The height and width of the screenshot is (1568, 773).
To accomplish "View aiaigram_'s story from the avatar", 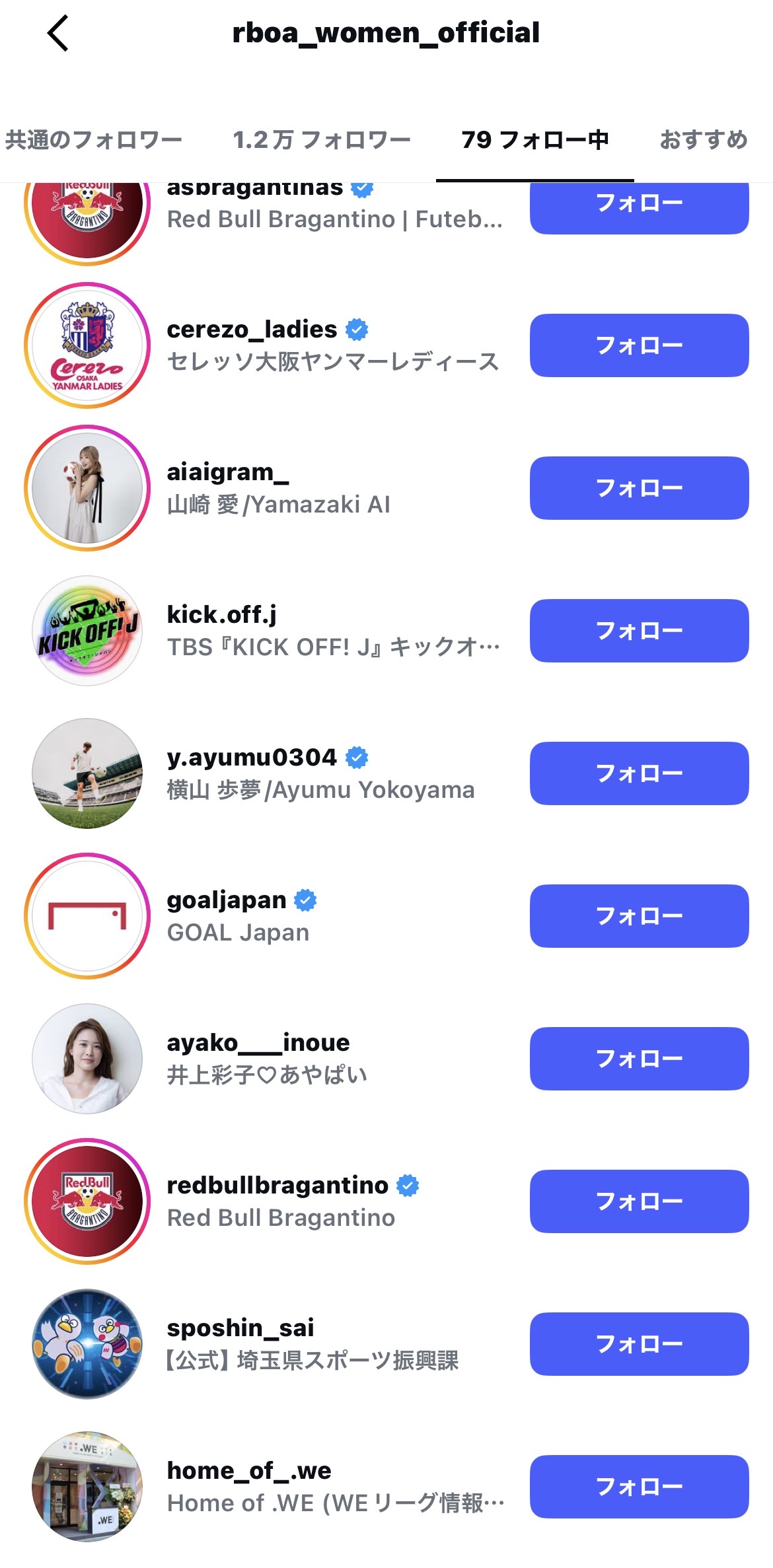I will click(x=87, y=488).
